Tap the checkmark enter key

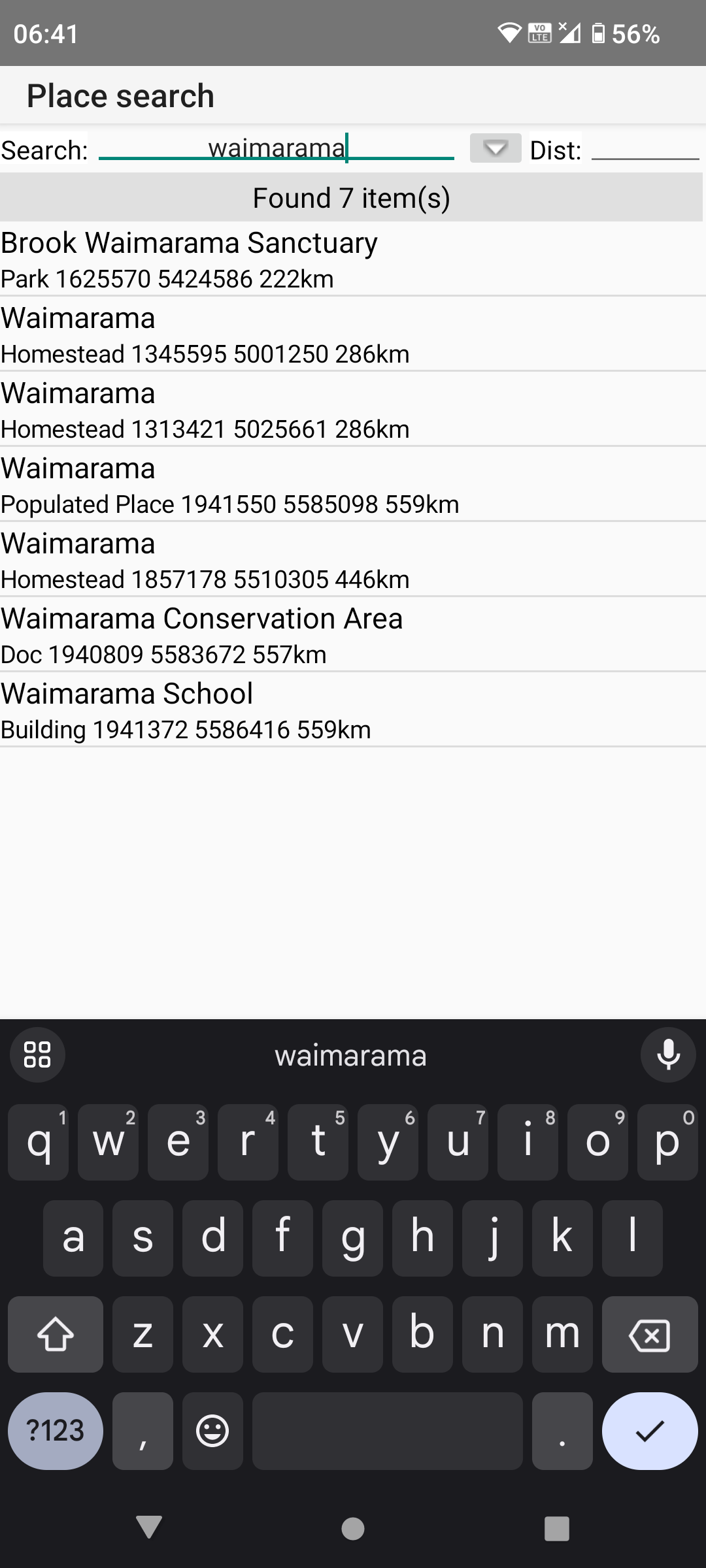tap(649, 1431)
